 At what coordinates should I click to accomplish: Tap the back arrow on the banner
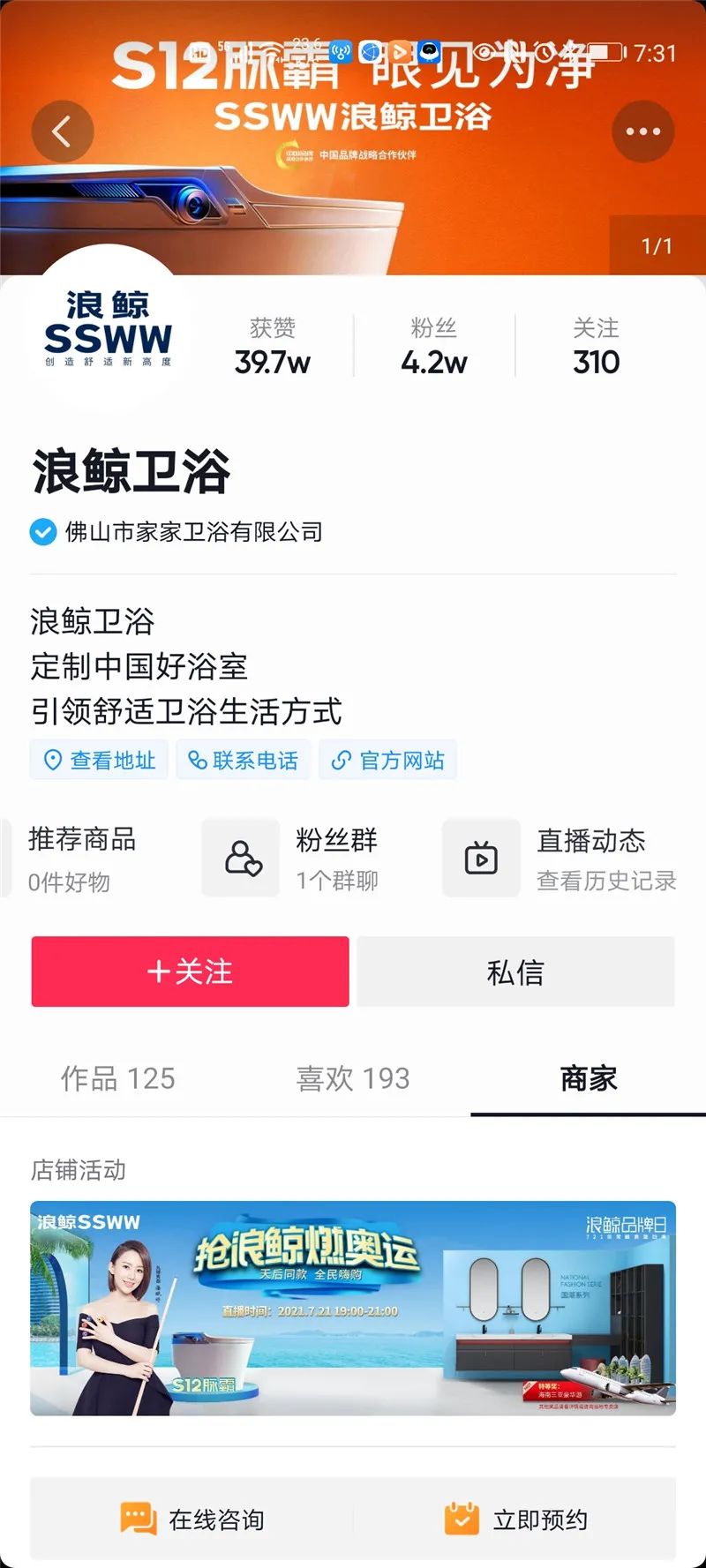(x=62, y=131)
